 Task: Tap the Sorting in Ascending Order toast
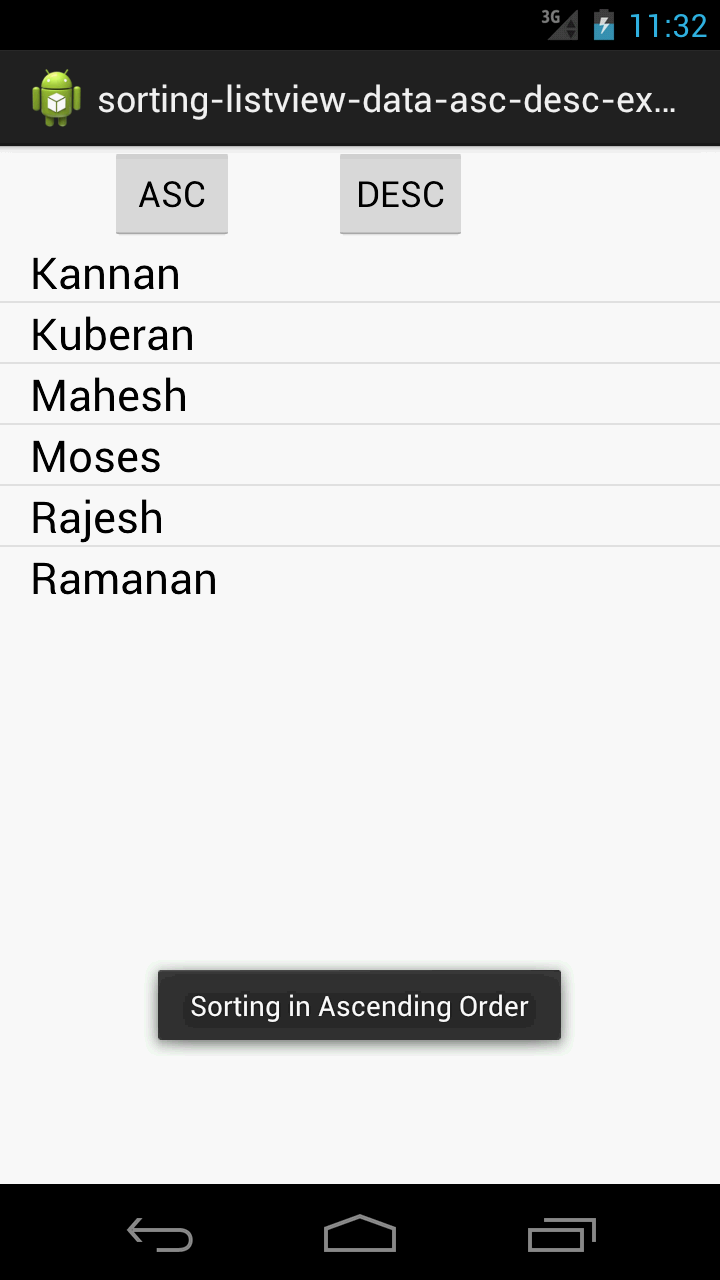(x=359, y=1006)
